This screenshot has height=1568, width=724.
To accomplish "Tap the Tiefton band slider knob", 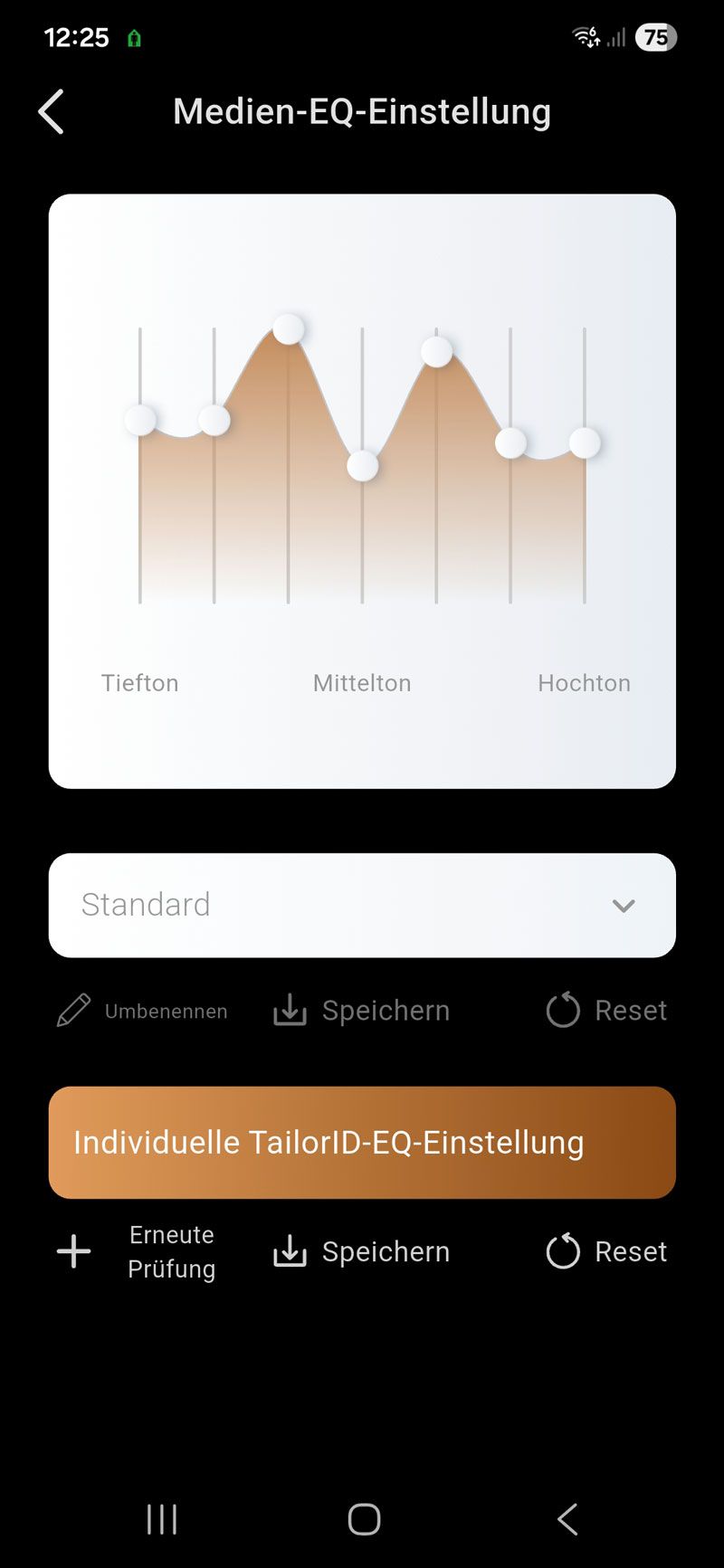I will [x=140, y=420].
